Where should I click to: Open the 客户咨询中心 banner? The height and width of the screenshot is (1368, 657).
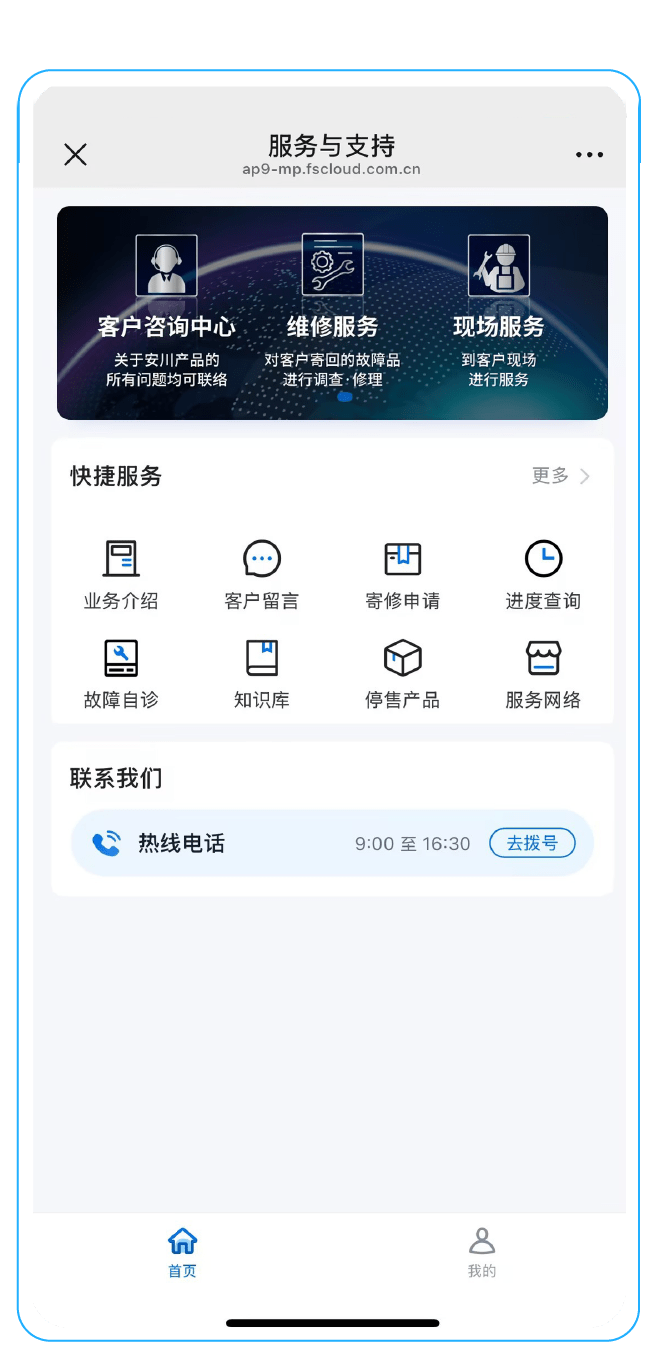click(x=167, y=311)
